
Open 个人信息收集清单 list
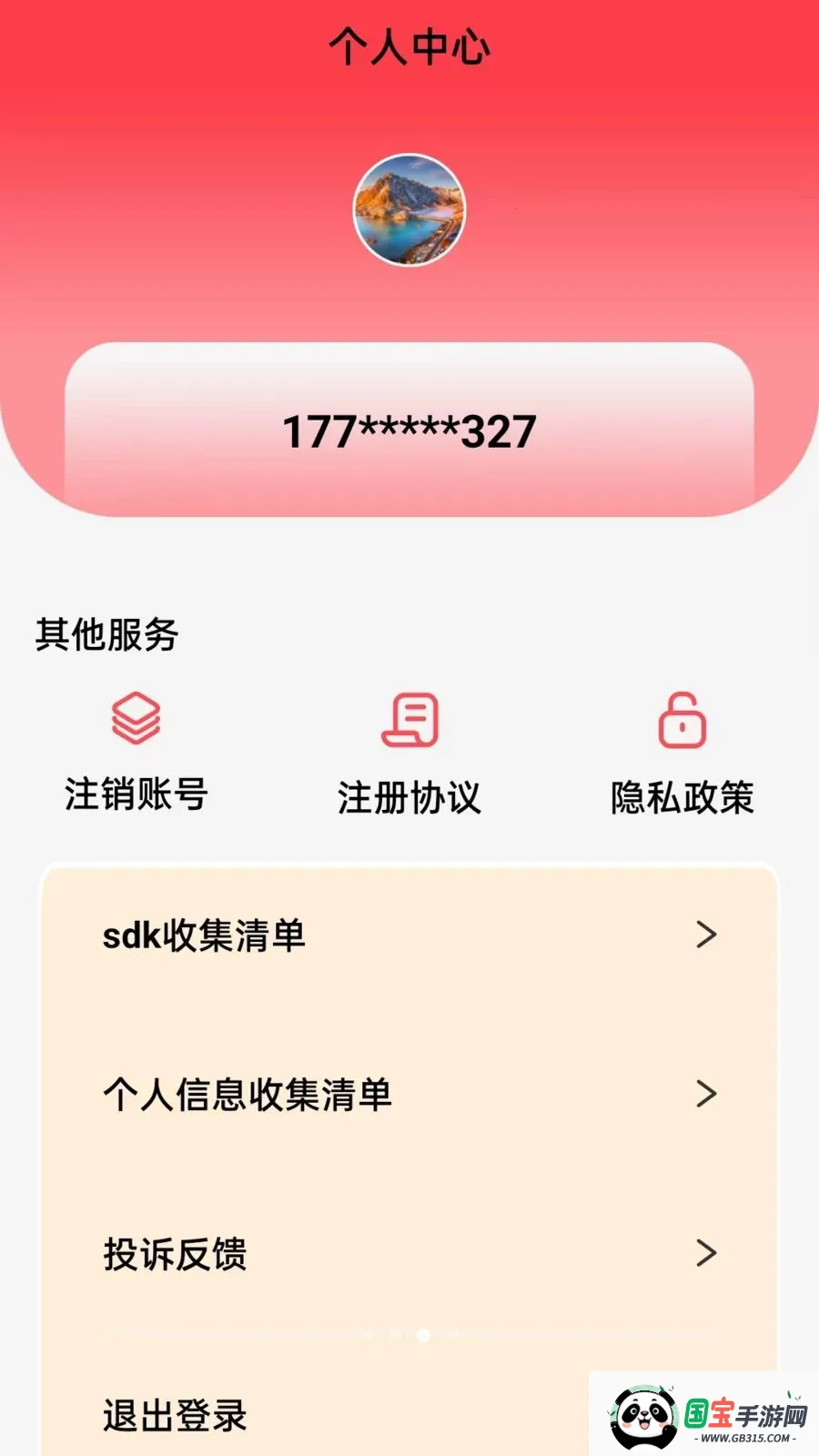coord(409,1094)
